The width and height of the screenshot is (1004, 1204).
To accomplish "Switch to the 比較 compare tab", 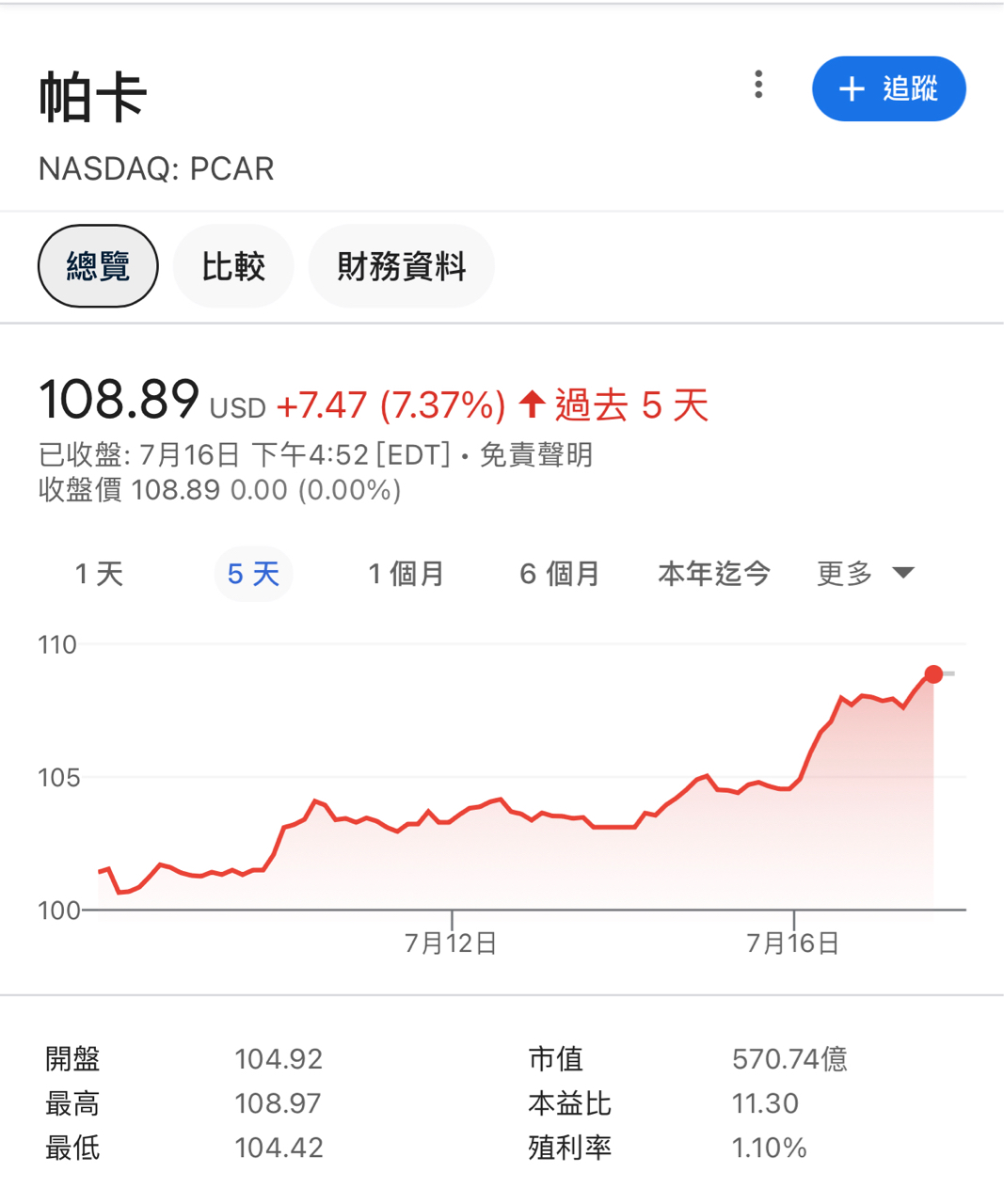I will tap(233, 266).
